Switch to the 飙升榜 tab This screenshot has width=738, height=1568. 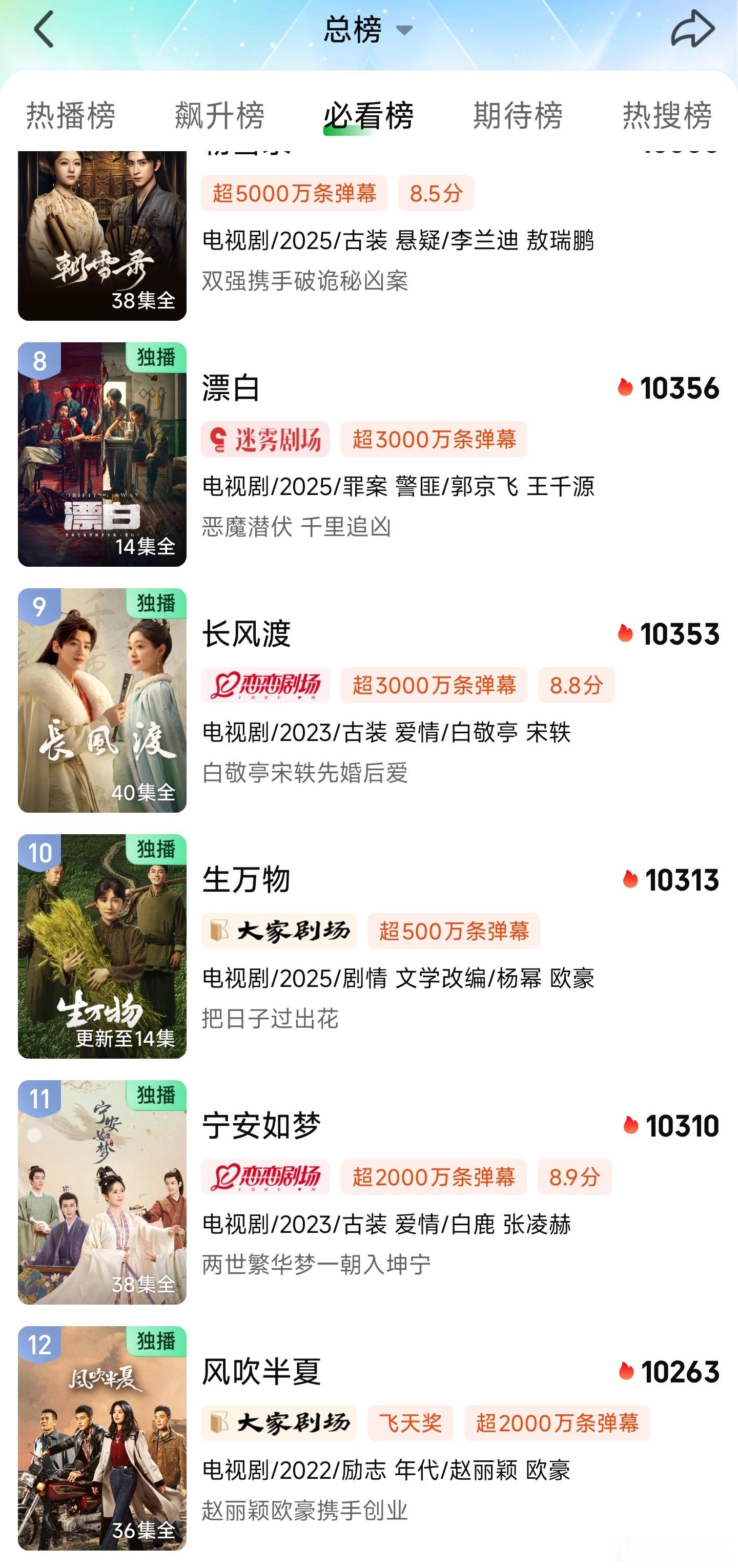(x=220, y=115)
